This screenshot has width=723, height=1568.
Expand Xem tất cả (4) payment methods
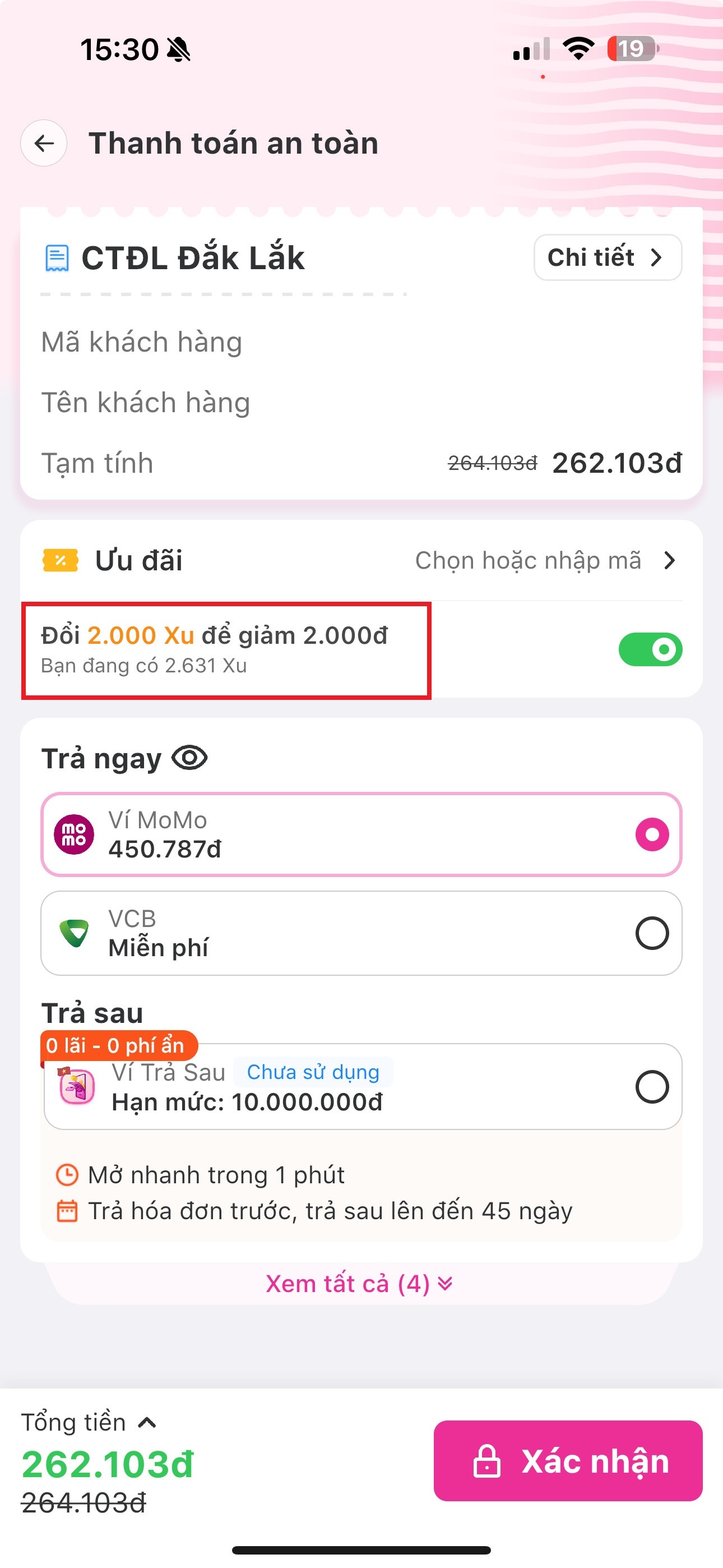pos(359,1284)
